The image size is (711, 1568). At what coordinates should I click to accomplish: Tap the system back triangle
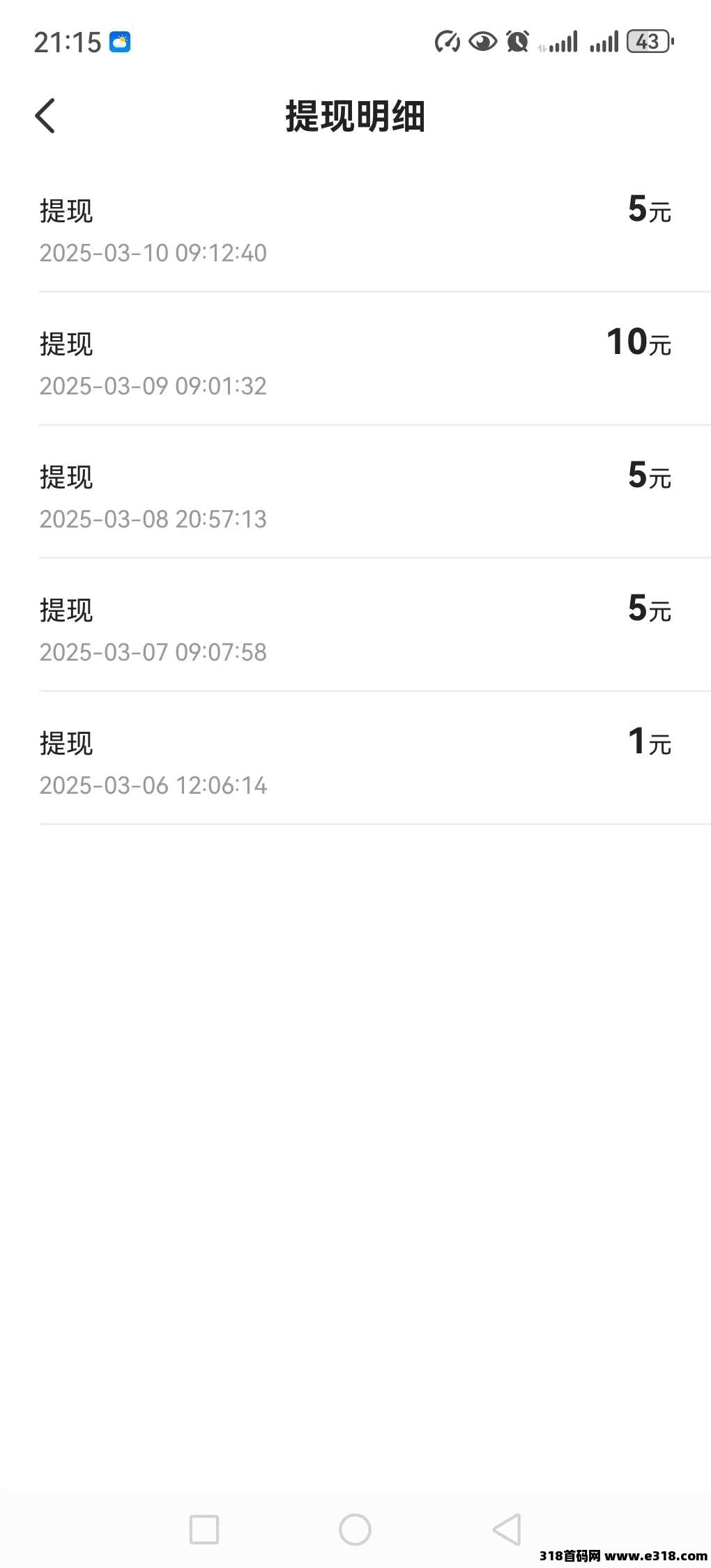click(507, 1530)
